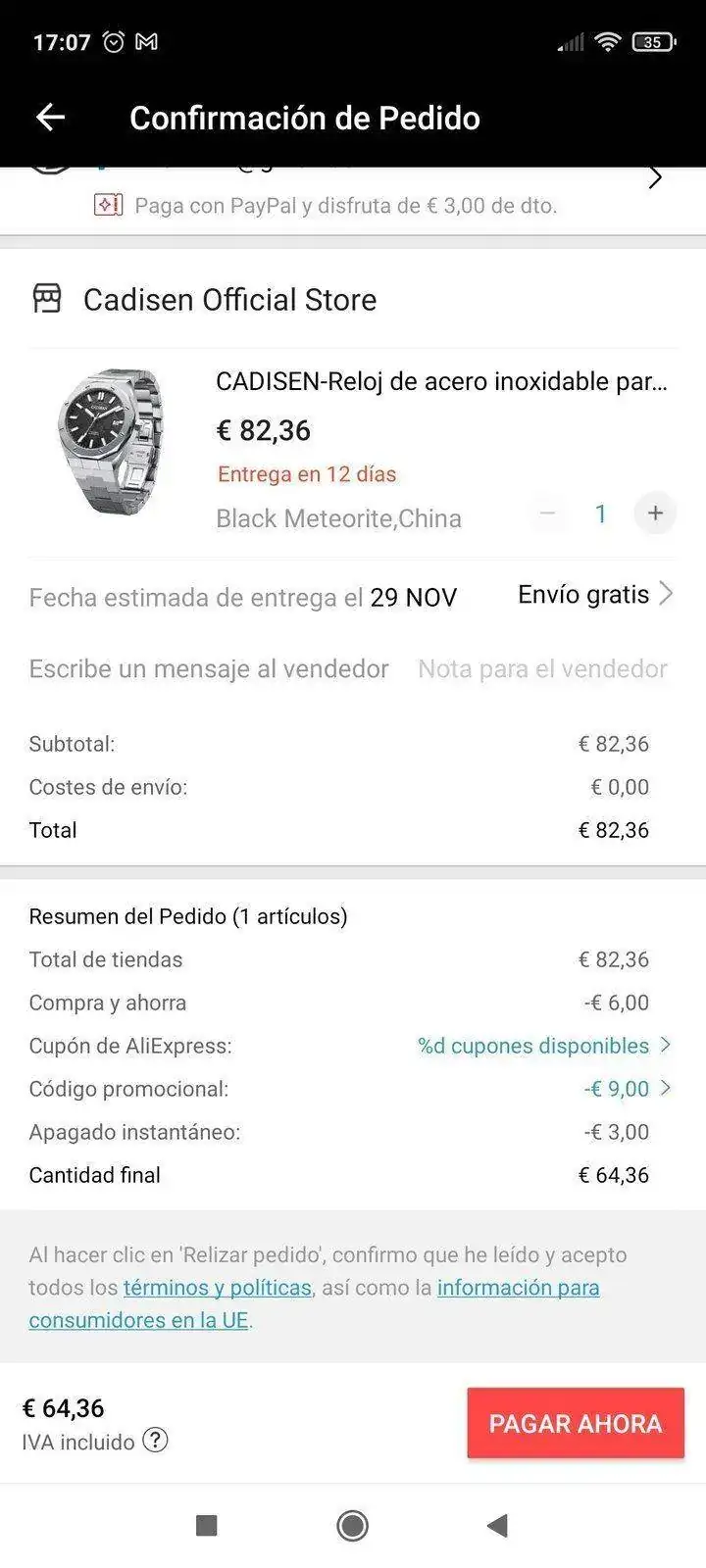
Task: Show IVA incluido help info
Action: (x=155, y=1441)
